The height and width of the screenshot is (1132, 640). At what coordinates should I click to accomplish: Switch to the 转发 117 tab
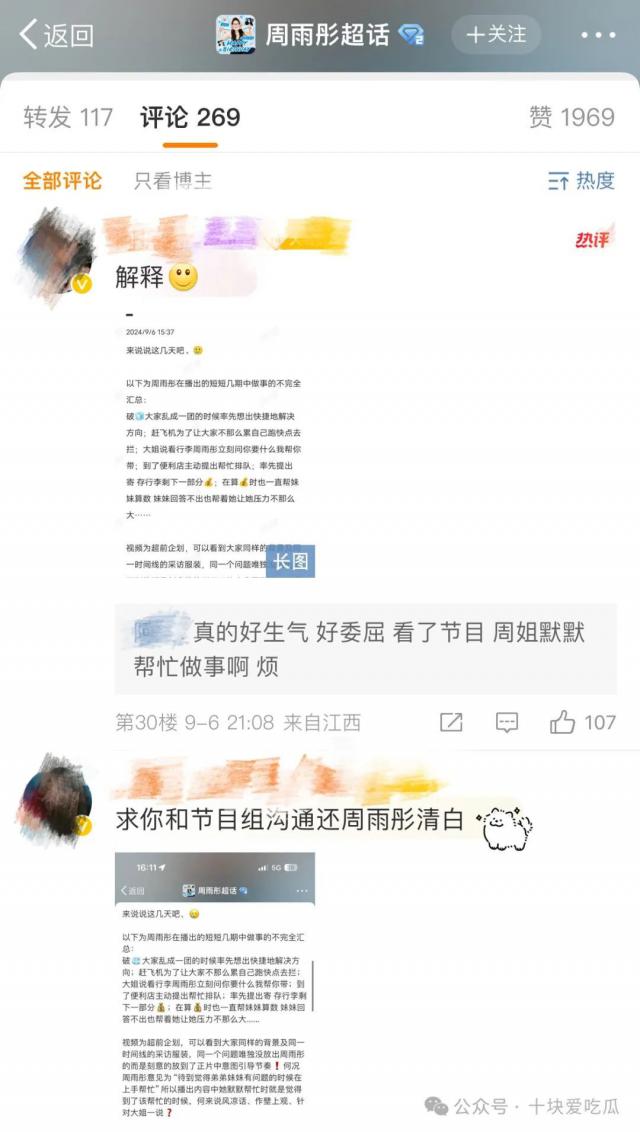coord(68,117)
